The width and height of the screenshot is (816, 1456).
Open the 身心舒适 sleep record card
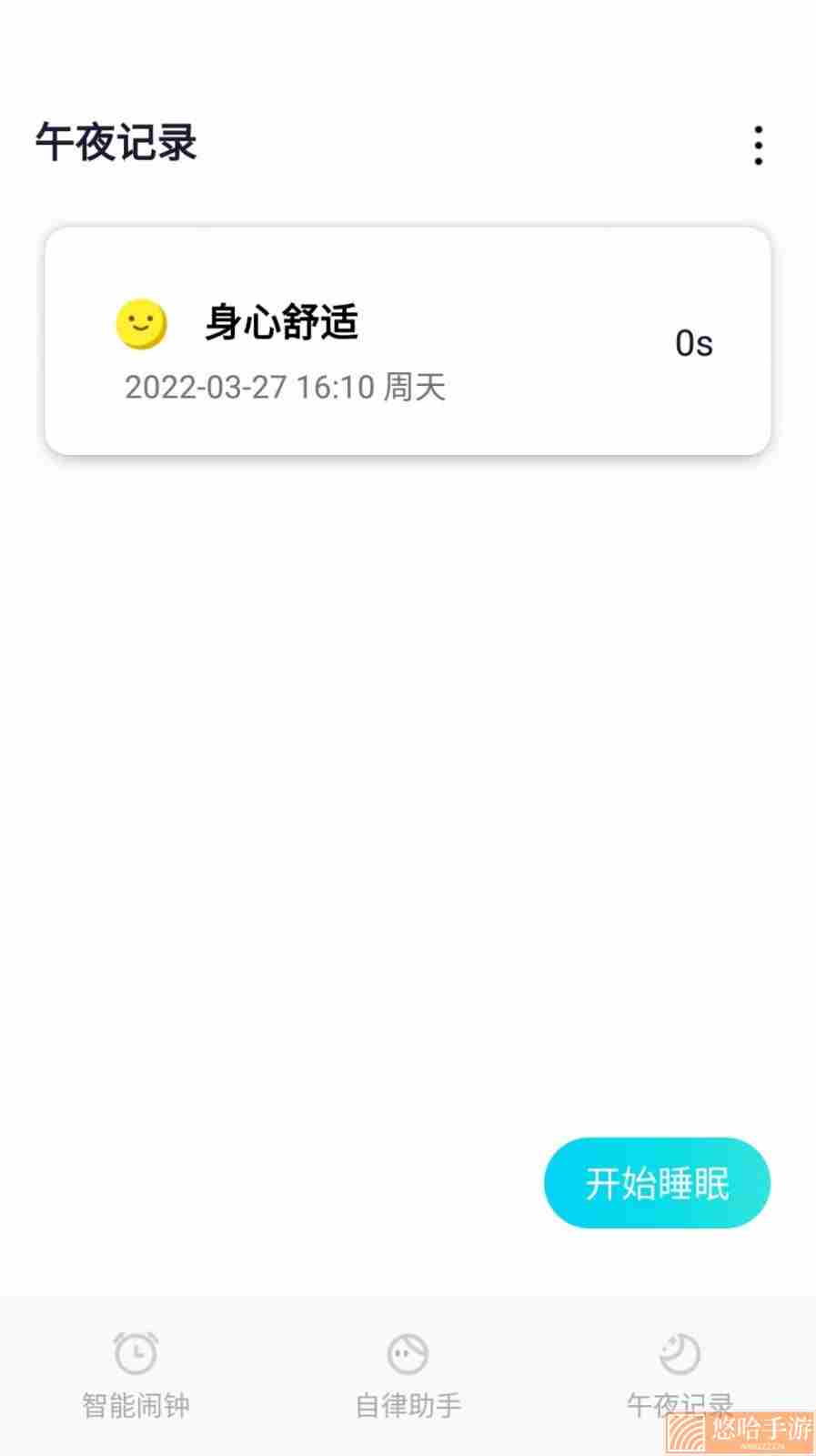coord(408,340)
